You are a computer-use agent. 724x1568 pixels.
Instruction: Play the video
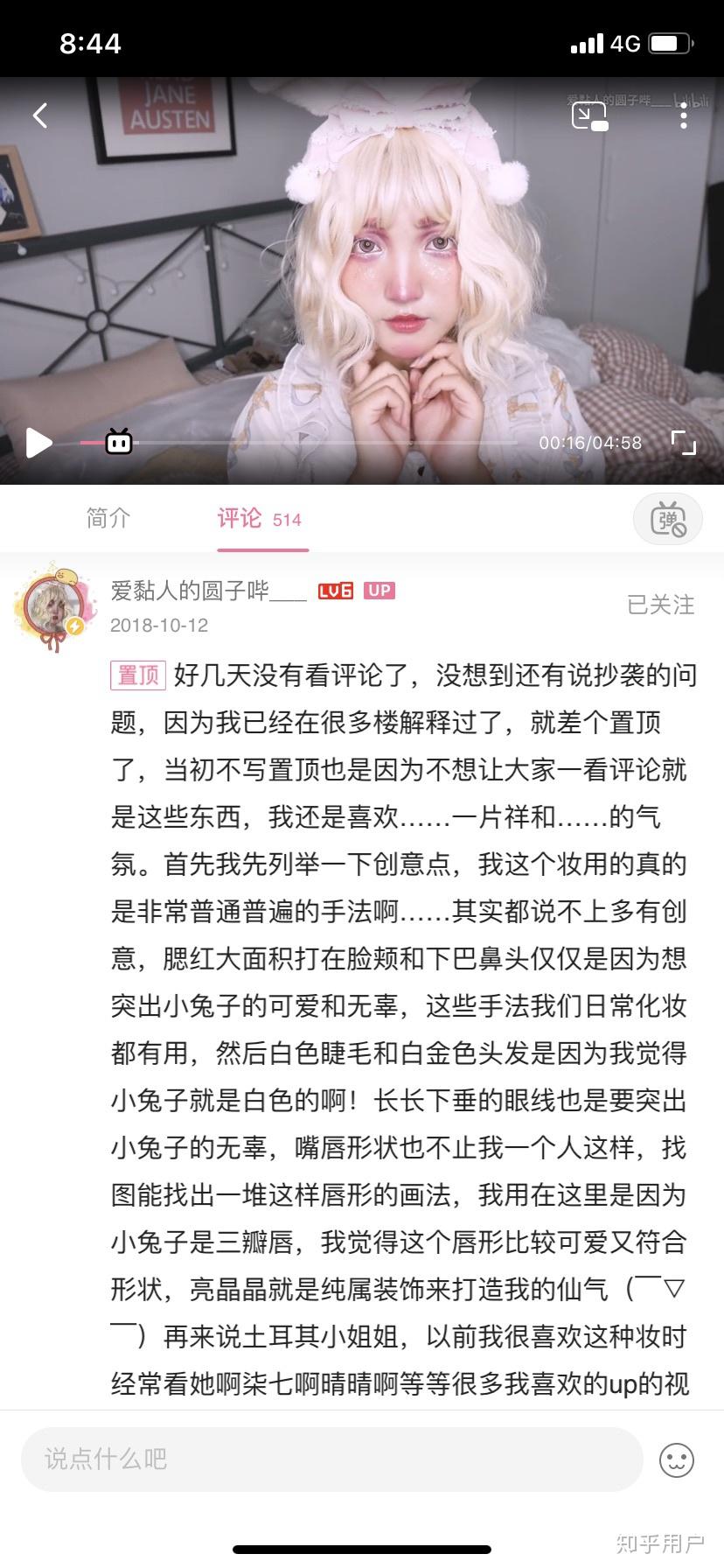click(38, 443)
